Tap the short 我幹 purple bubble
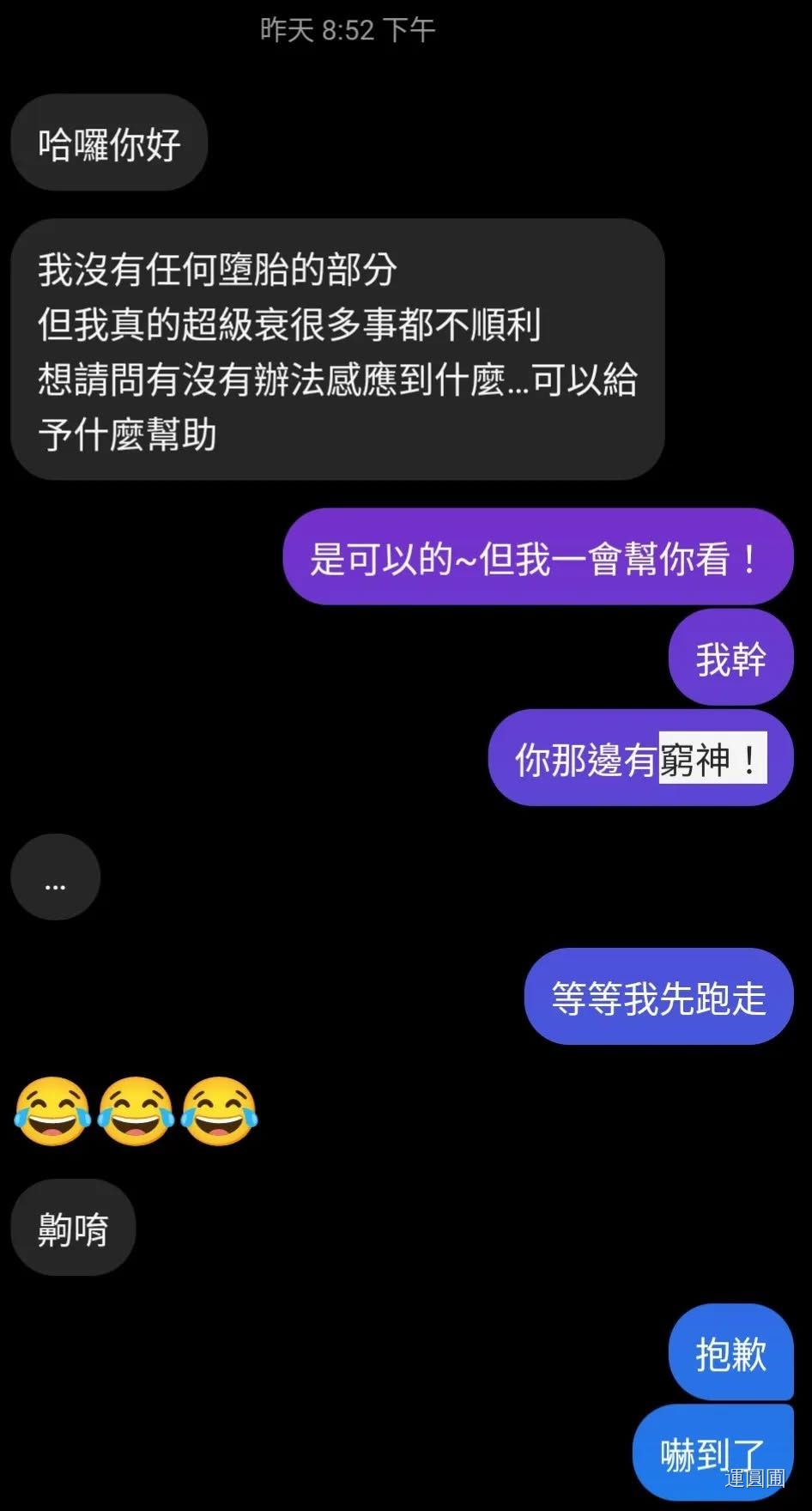 click(x=730, y=657)
